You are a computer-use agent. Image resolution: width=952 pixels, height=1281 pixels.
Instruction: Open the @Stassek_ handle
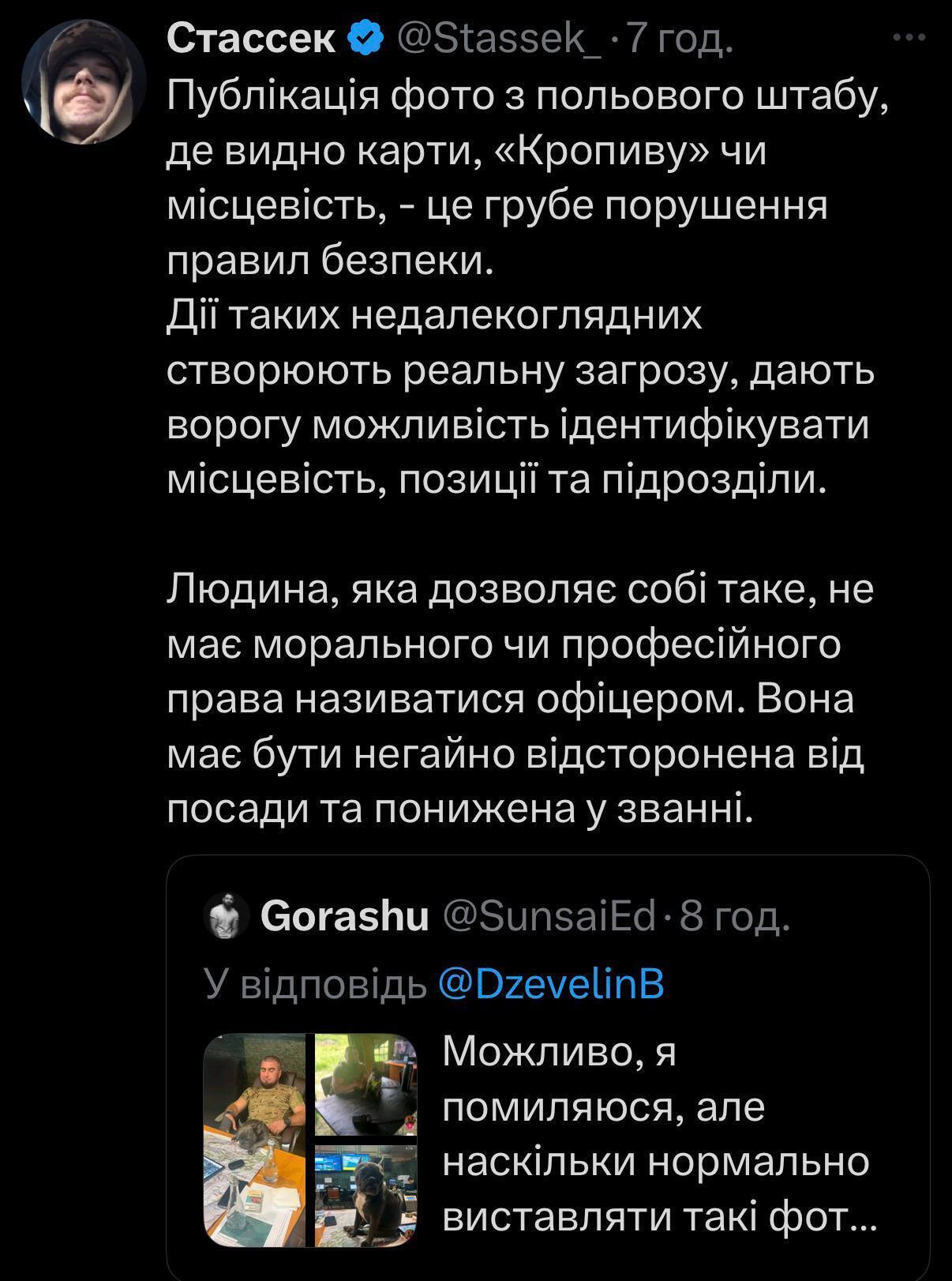[x=502, y=38]
